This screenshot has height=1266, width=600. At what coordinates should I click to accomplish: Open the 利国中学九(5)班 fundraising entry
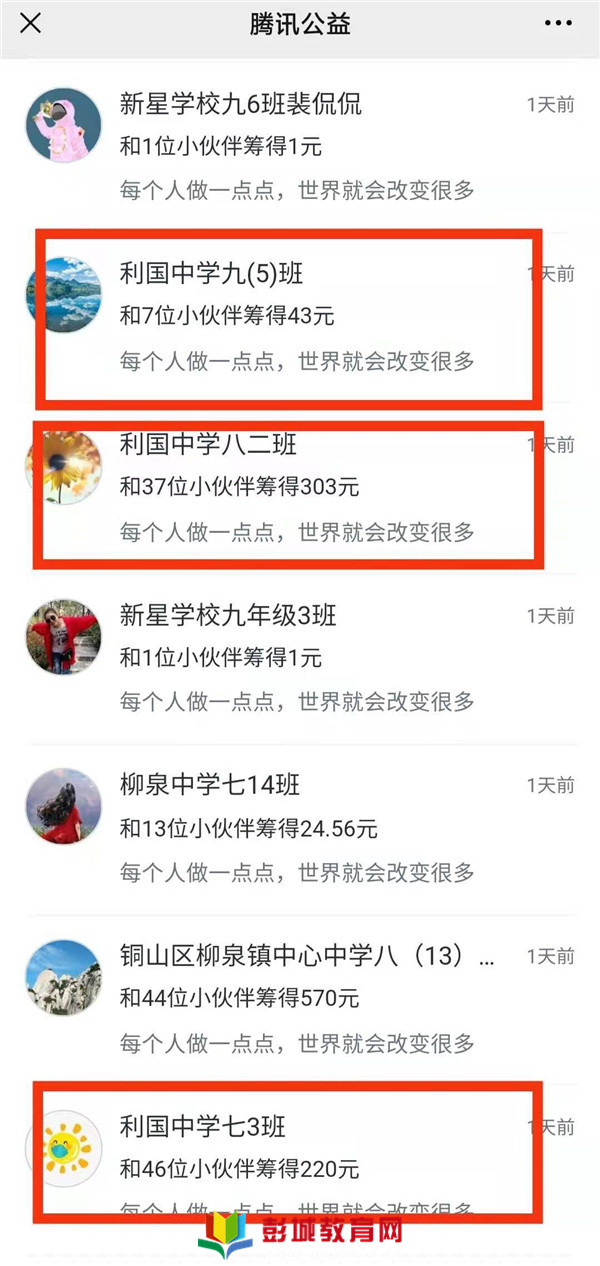coord(300,317)
